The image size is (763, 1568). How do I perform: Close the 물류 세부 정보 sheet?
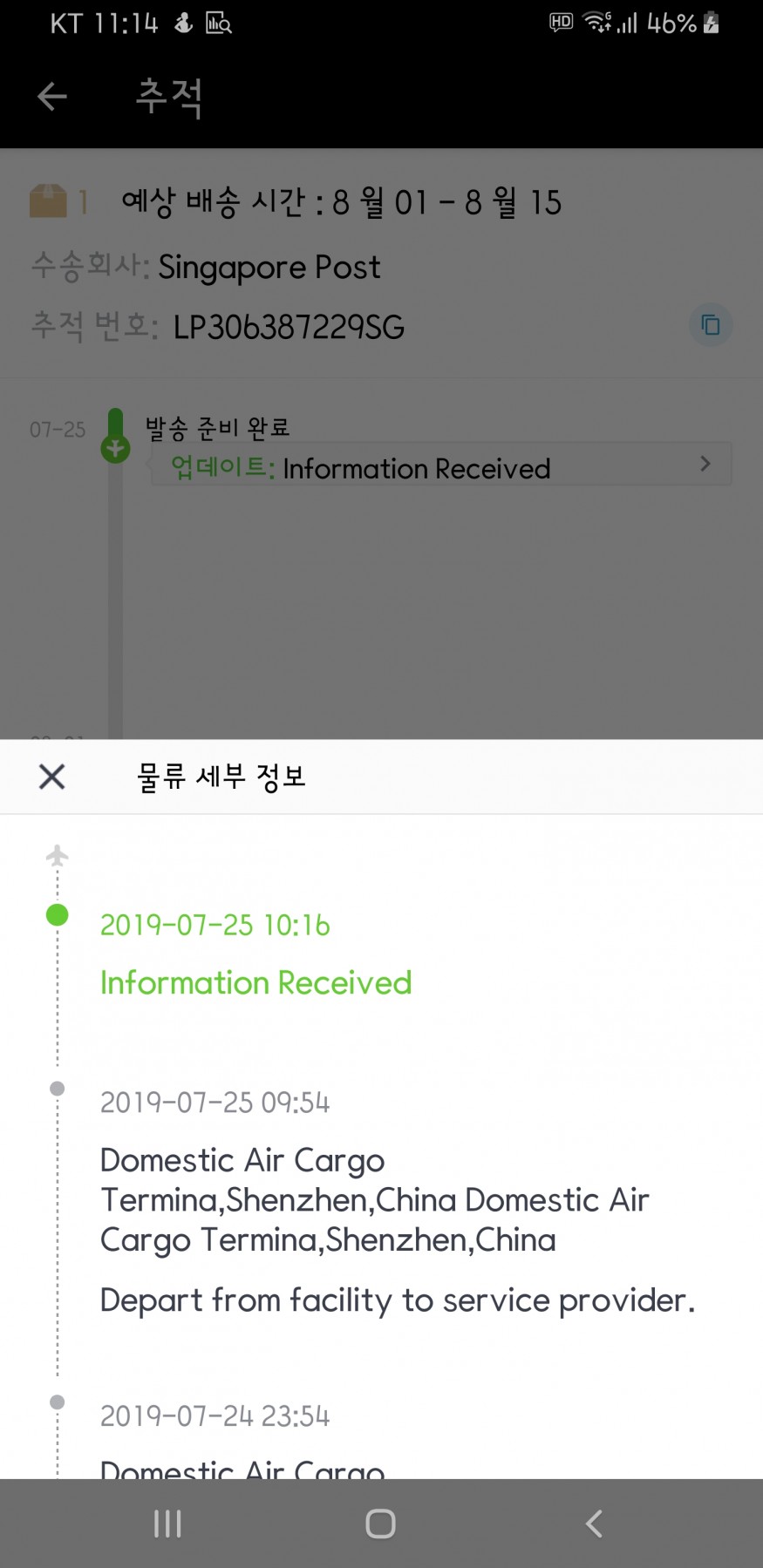52,776
